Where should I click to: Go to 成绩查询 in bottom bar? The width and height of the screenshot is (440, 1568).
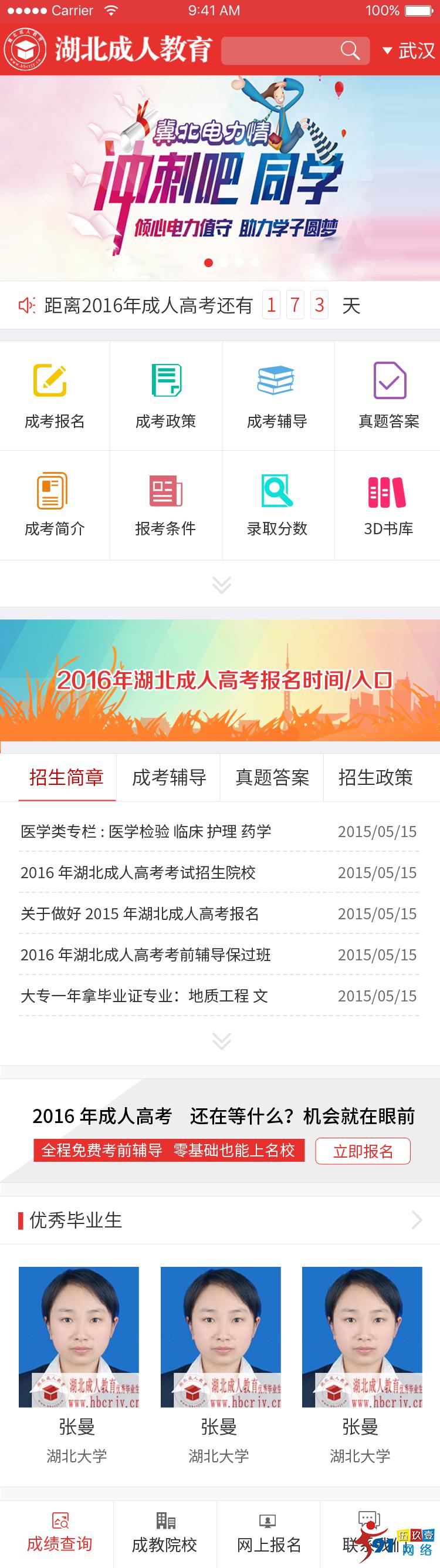[59, 1534]
